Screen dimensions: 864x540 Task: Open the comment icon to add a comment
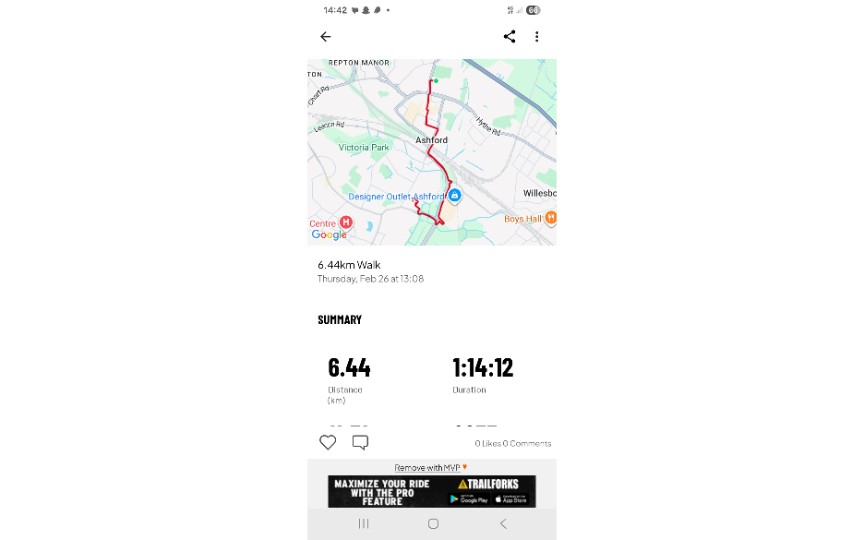[x=360, y=442]
